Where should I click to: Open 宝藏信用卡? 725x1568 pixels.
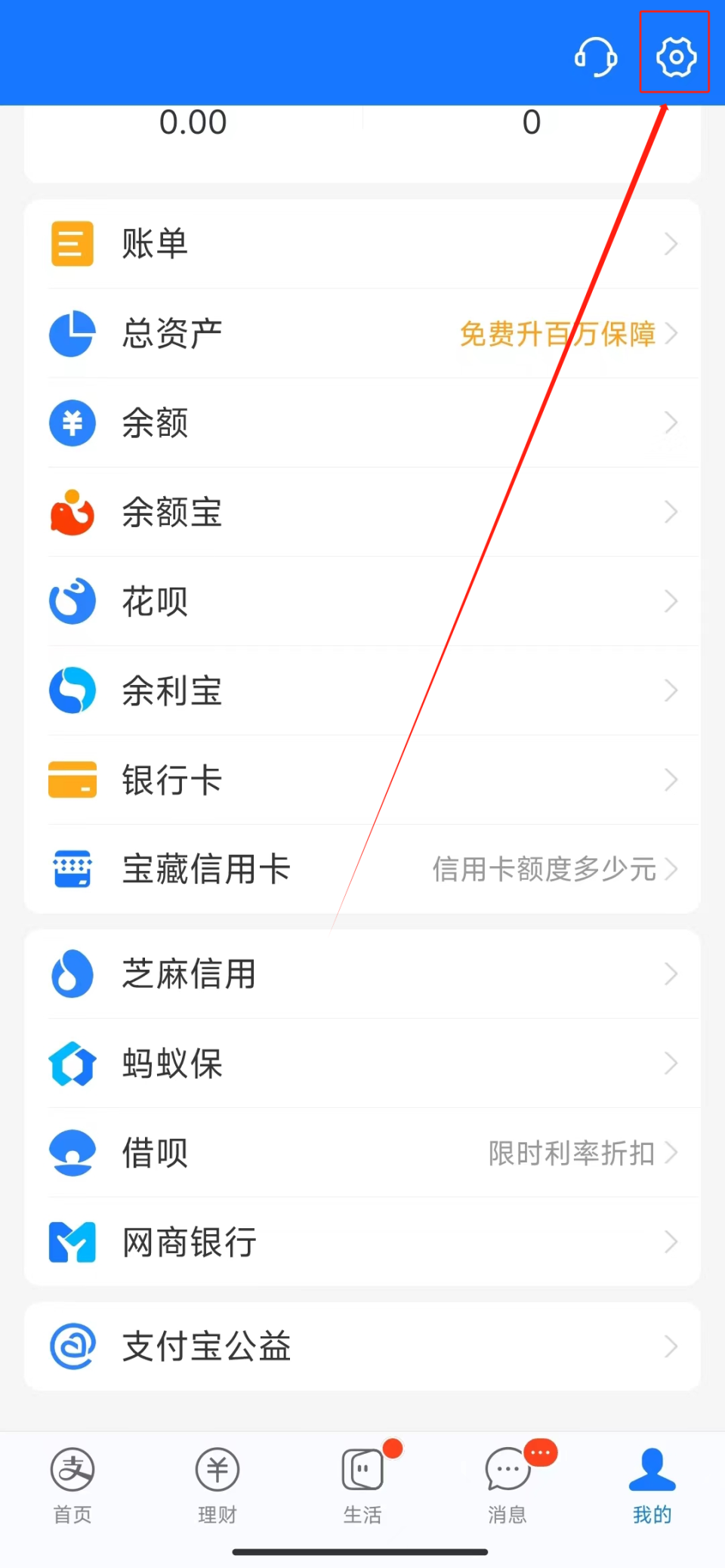click(362, 869)
